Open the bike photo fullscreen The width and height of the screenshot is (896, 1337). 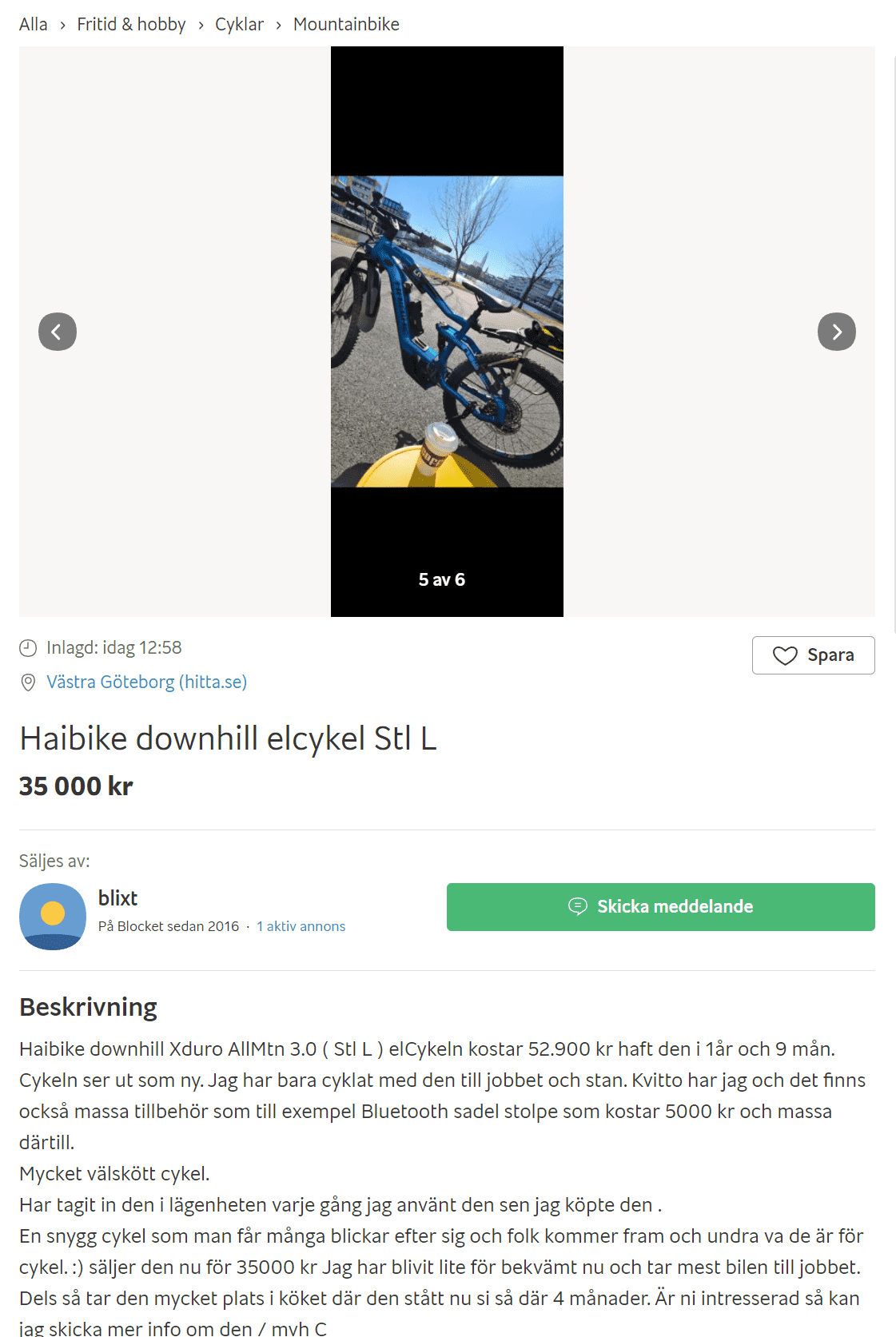pos(447,331)
